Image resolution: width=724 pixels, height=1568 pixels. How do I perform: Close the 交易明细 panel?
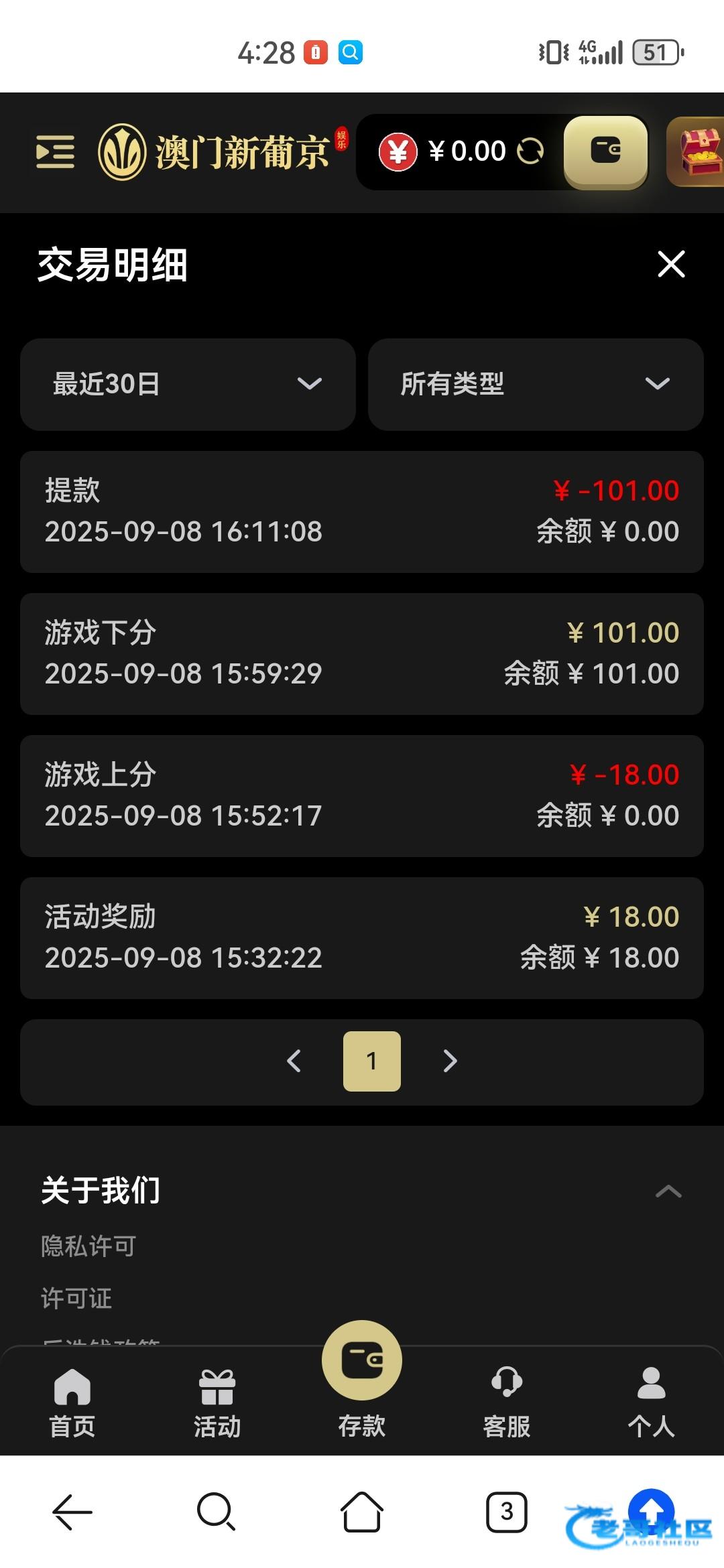coord(671,264)
